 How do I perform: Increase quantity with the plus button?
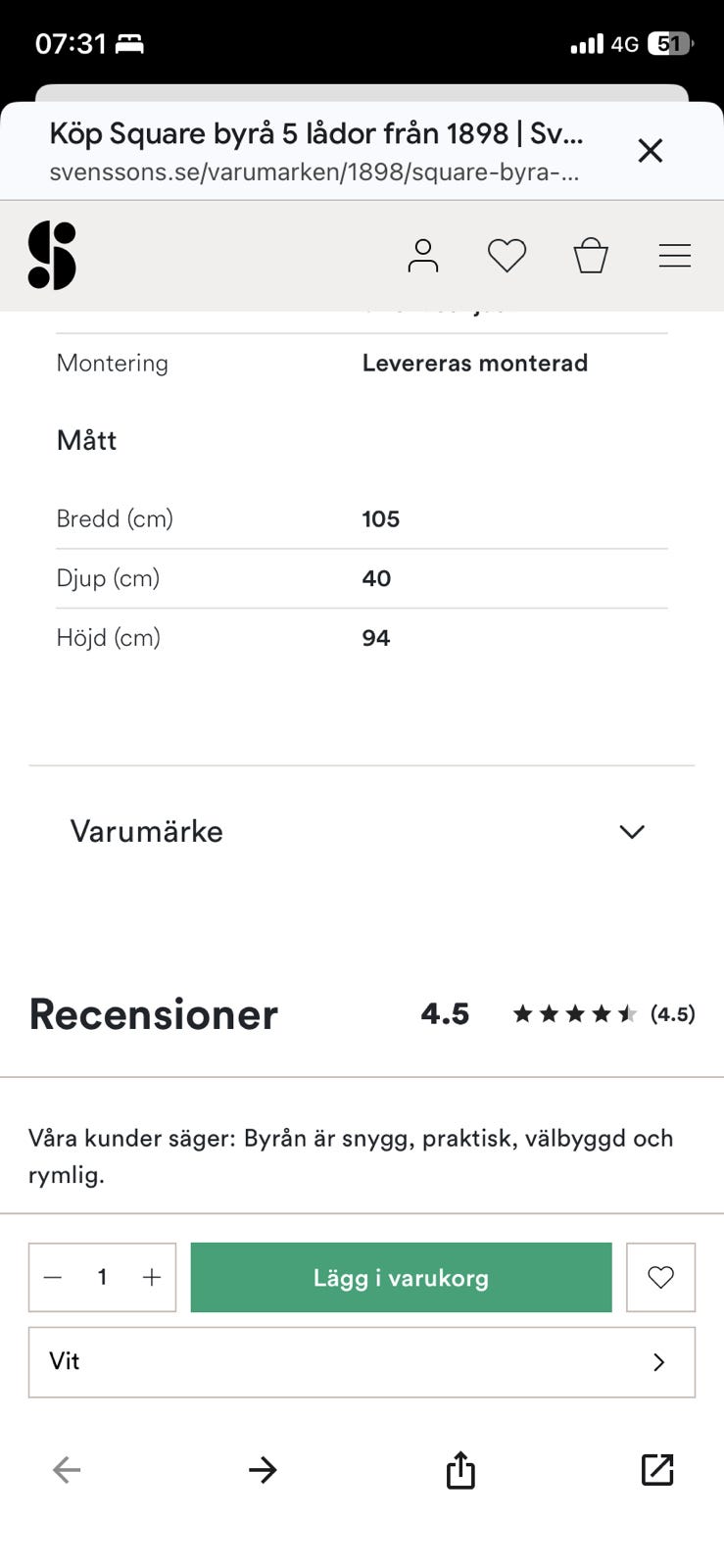pyautogui.click(x=152, y=1278)
